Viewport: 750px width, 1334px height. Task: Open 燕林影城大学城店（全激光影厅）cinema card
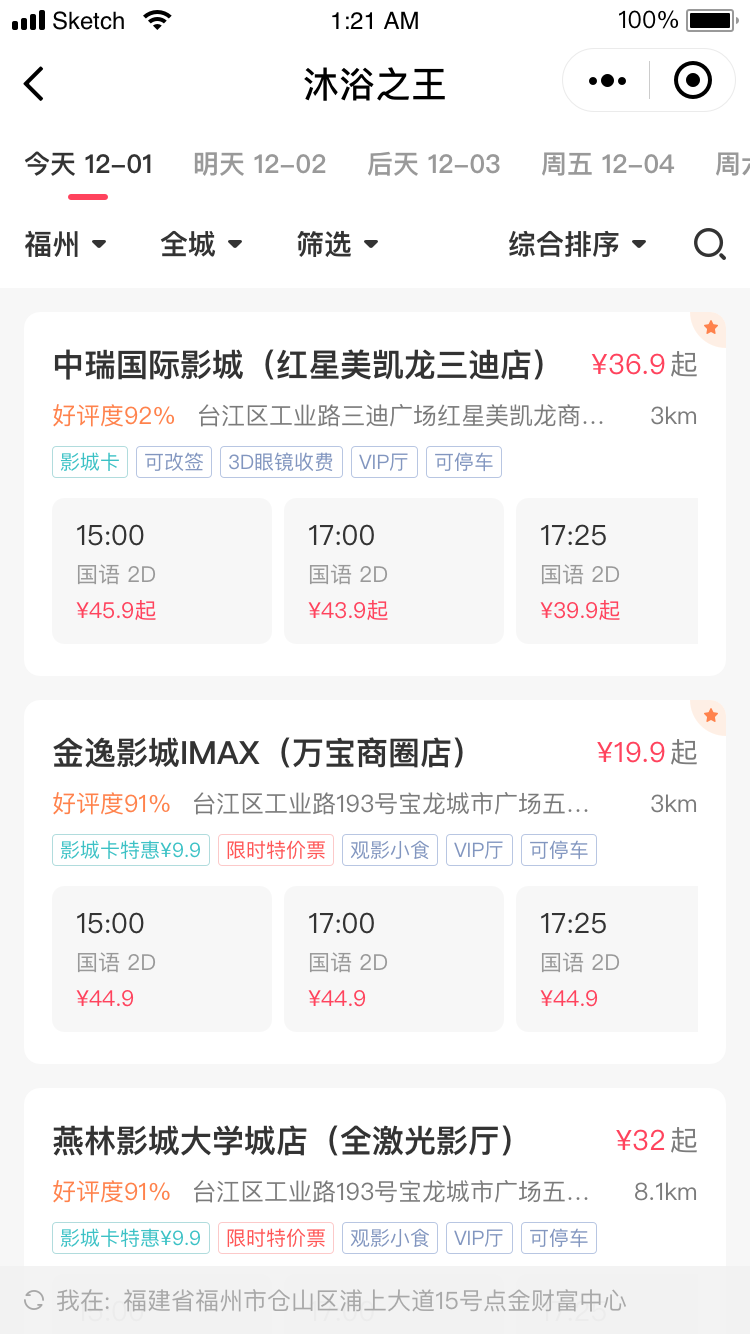click(x=285, y=1141)
